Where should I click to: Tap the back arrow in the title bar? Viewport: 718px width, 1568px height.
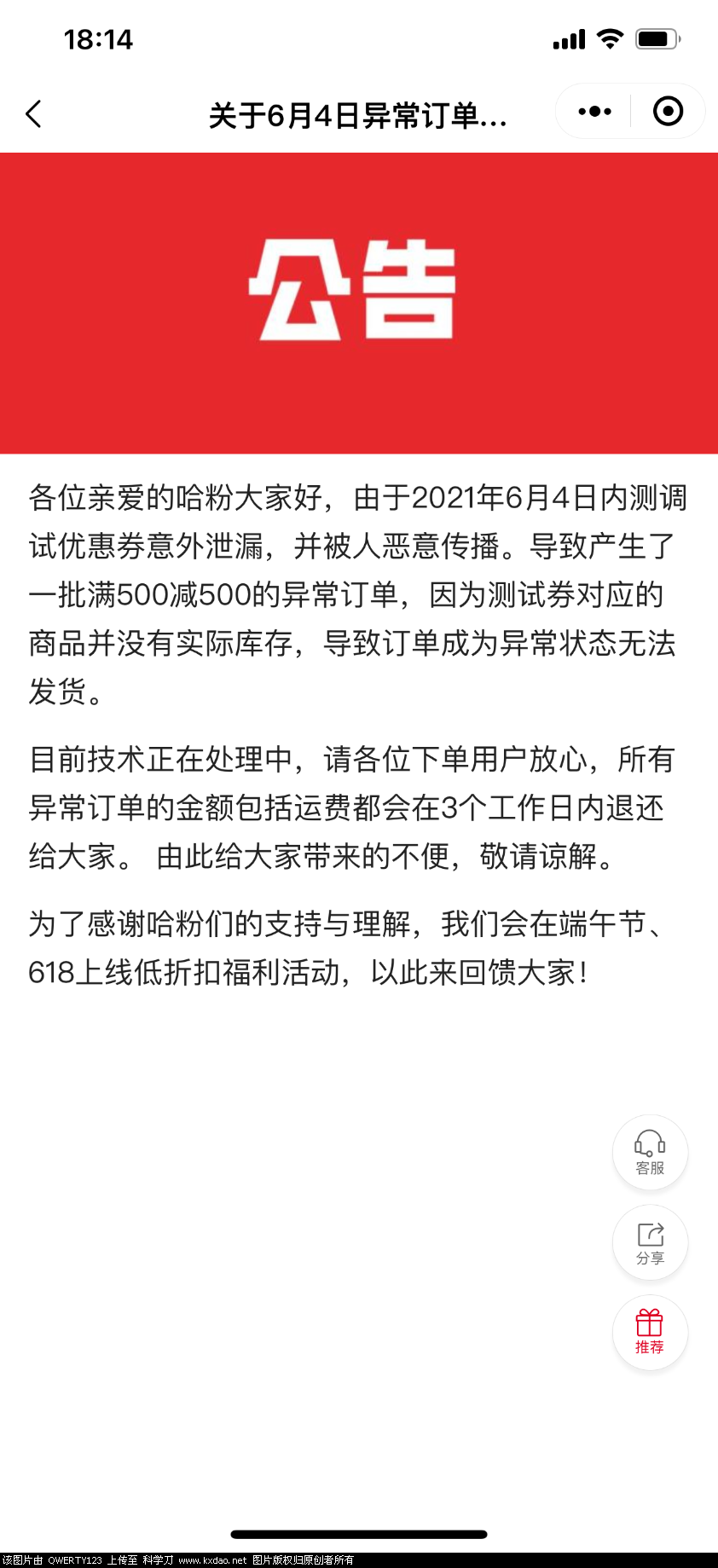click(x=33, y=112)
